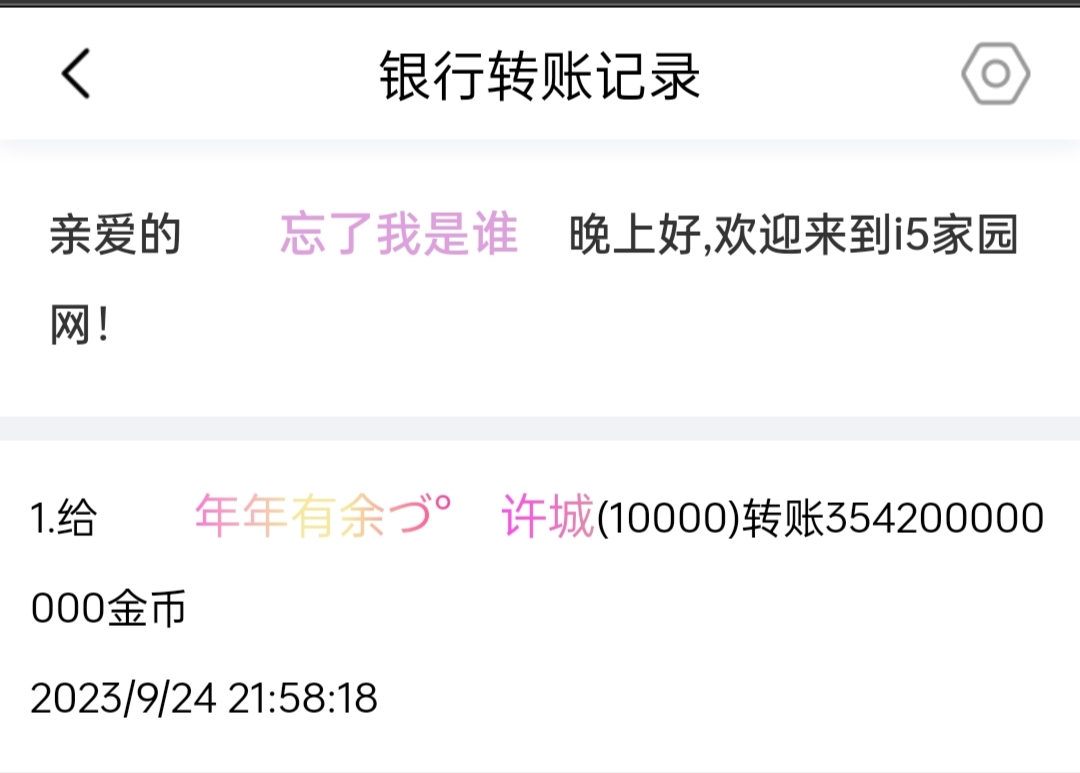Open the profile link 年年有余づ° 许城

394,519
